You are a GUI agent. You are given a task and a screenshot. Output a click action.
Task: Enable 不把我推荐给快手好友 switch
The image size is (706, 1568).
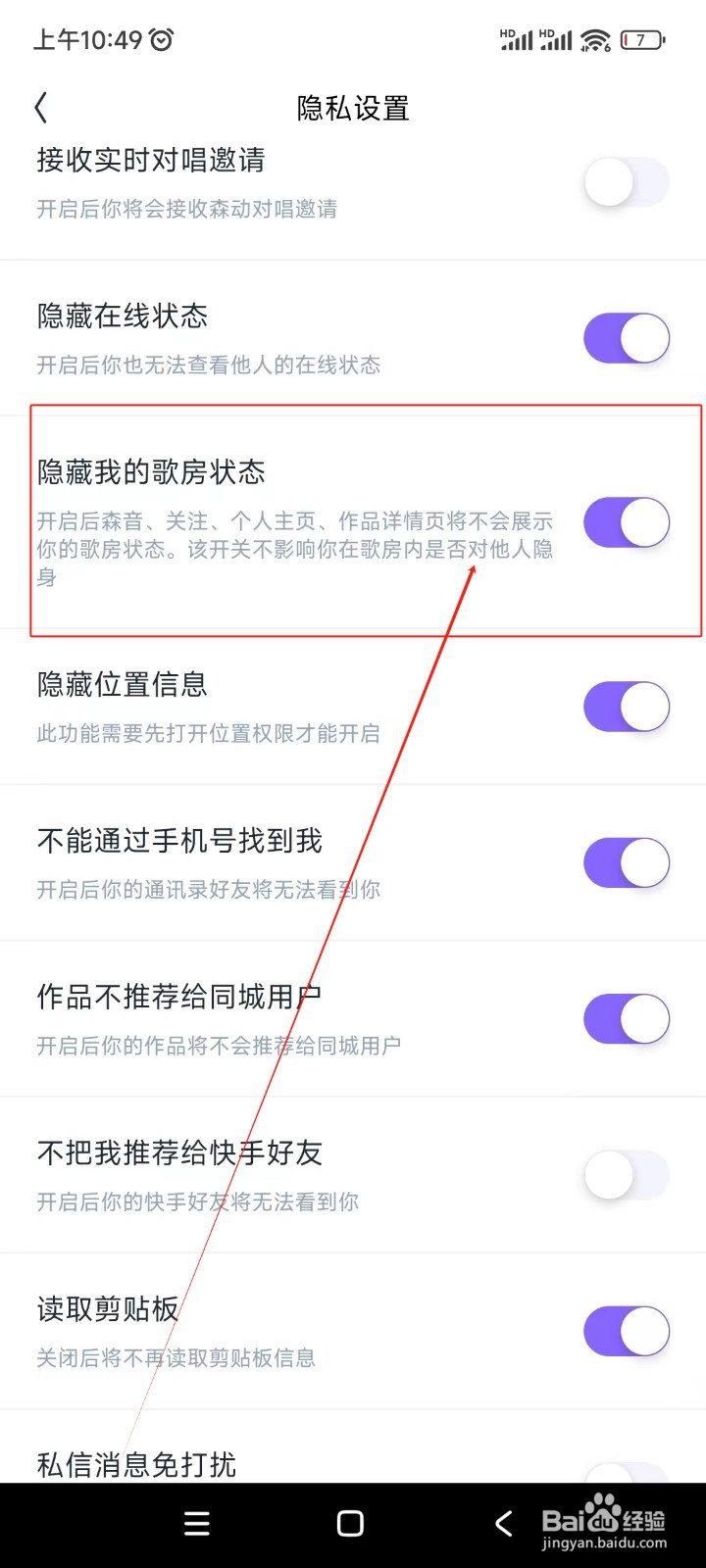(627, 1174)
